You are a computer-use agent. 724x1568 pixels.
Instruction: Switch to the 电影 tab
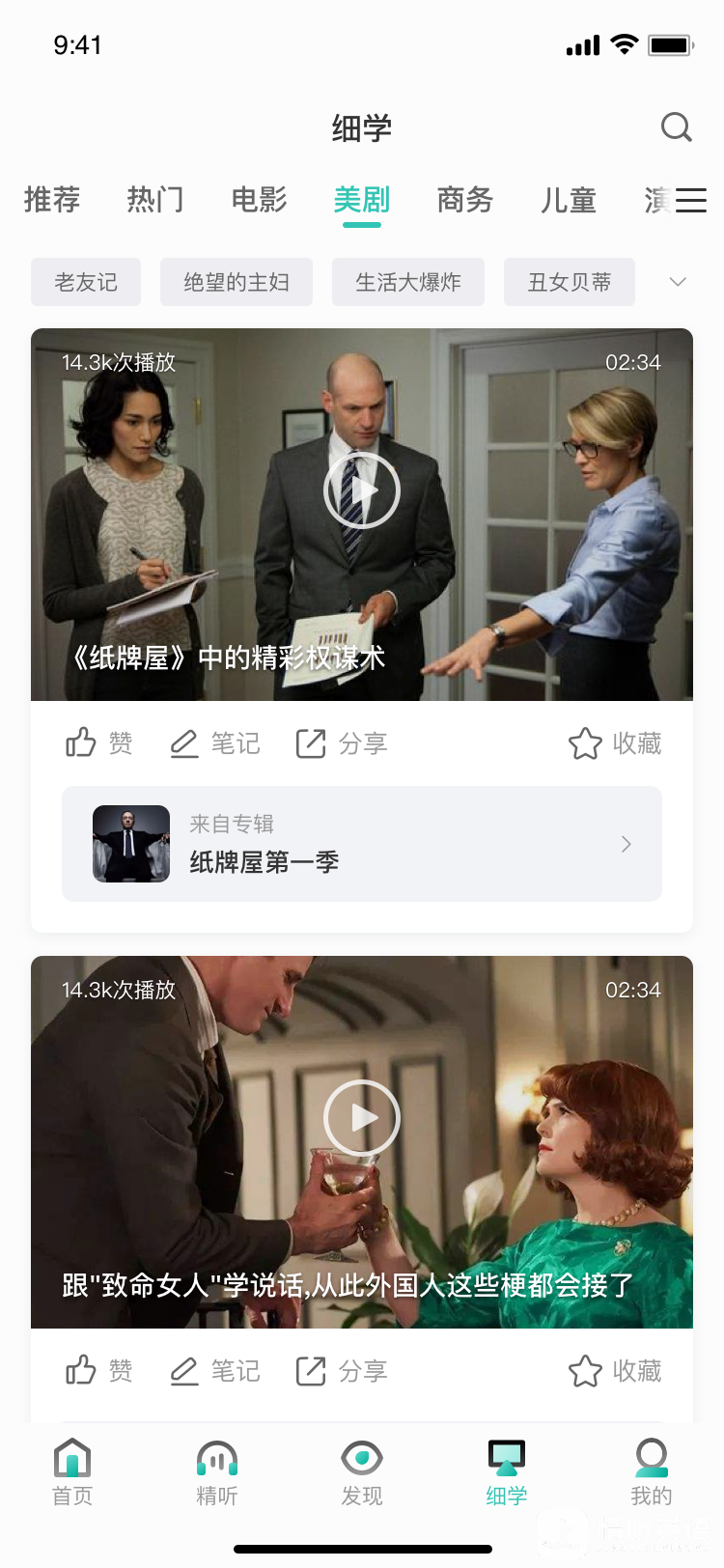tap(259, 200)
